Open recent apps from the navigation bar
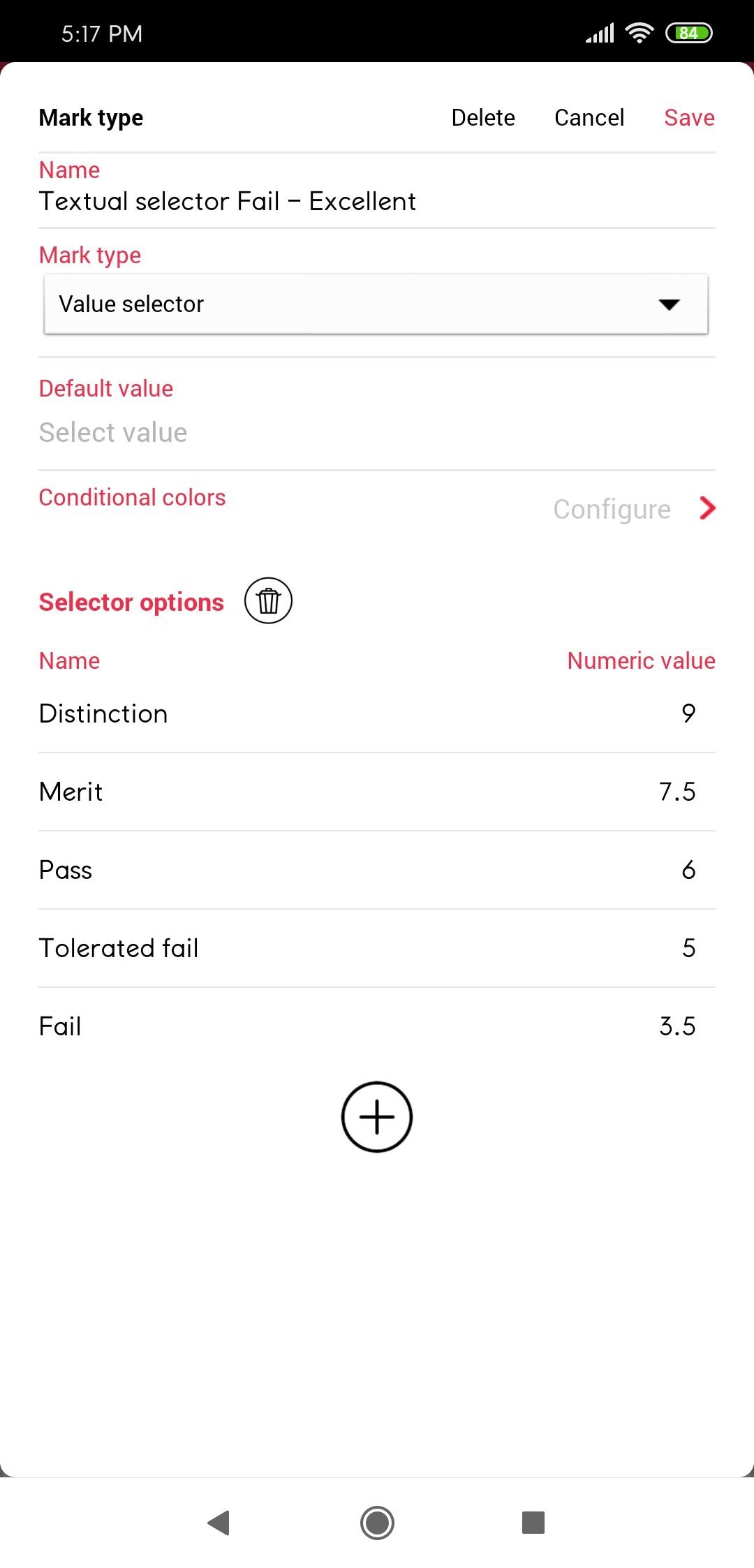This screenshot has height=1568, width=754. (x=533, y=1522)
